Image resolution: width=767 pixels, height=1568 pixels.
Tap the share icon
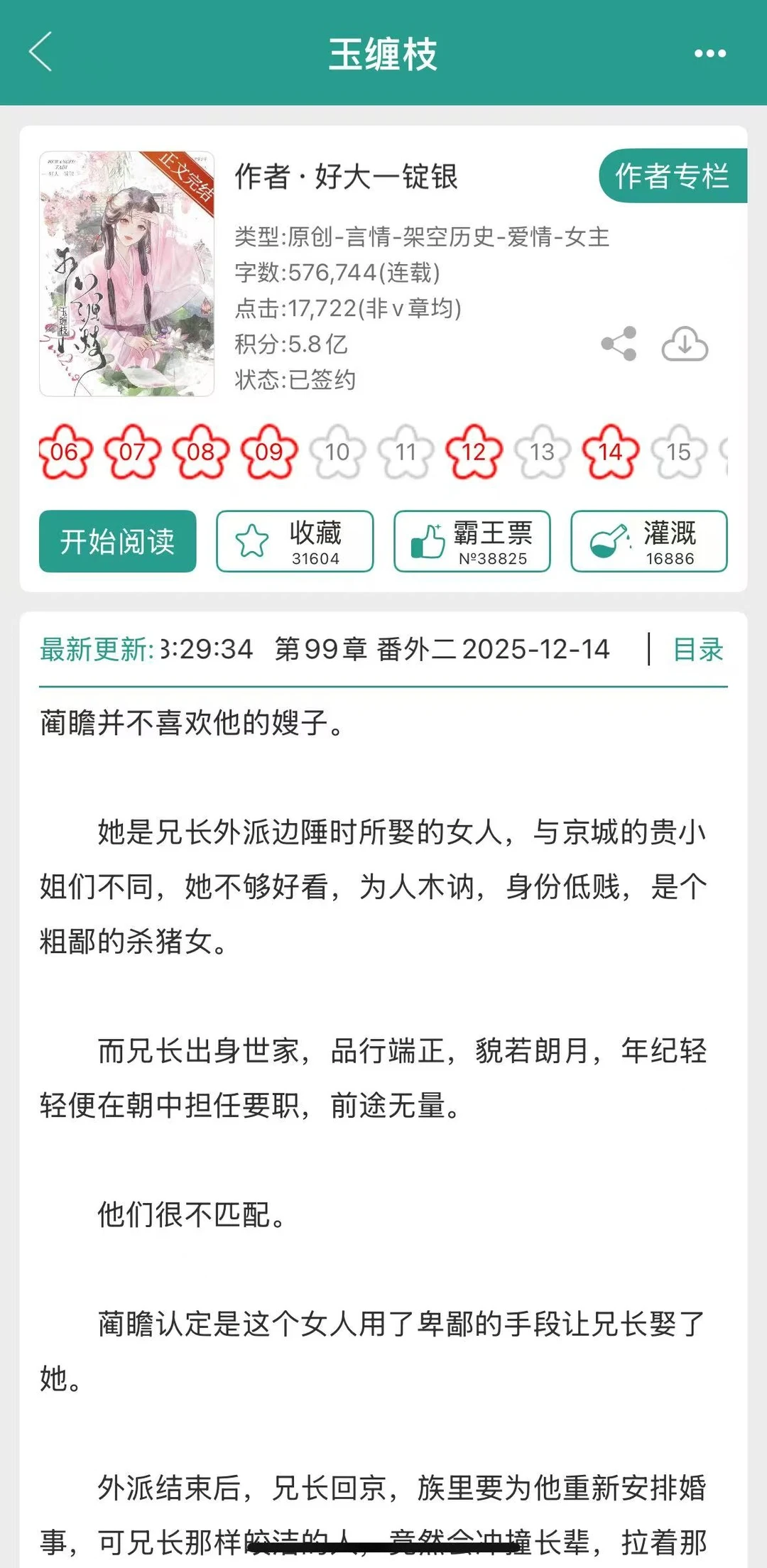[619, 345]
